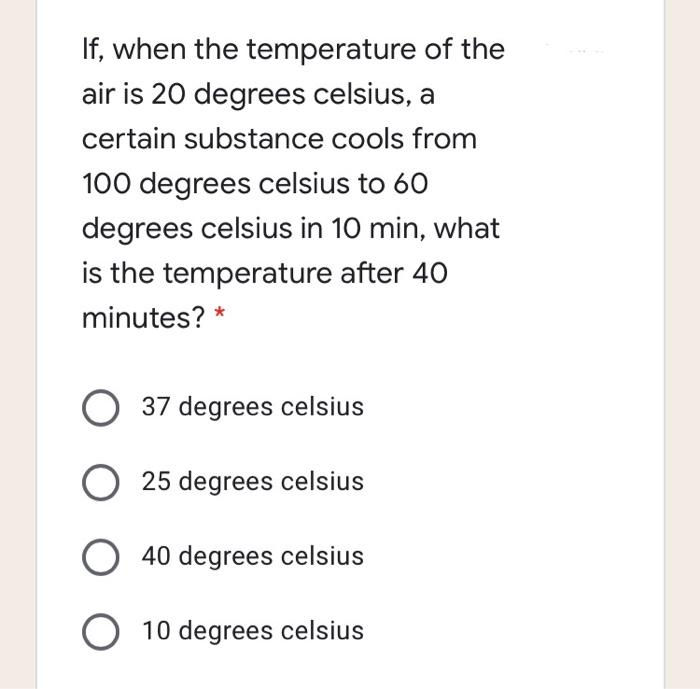Choose 25 degrees celsius as the answer

point(102,482)
